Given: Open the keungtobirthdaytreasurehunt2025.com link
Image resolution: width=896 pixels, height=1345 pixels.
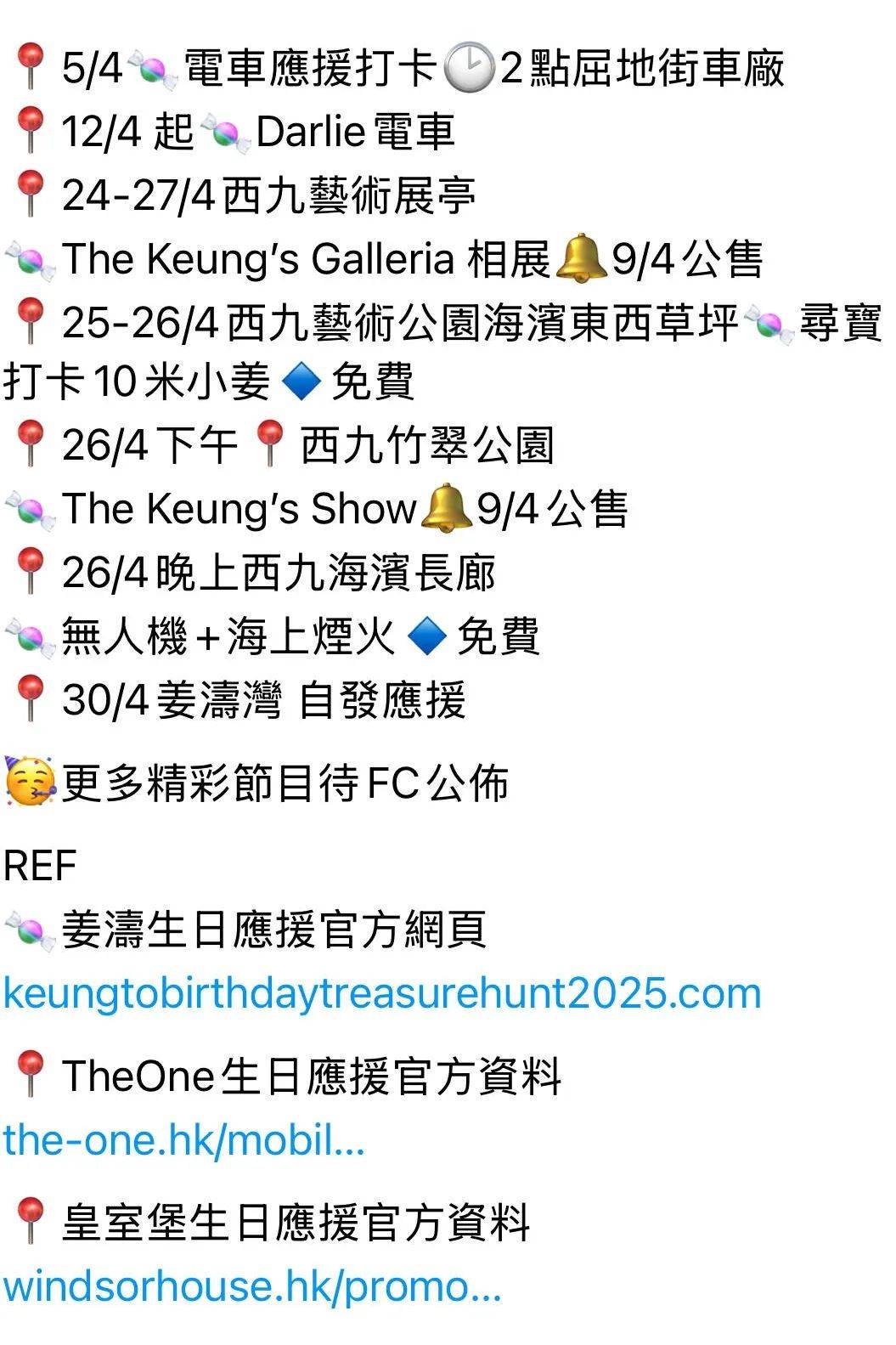Looking at the screenshot, I should 382,994.
